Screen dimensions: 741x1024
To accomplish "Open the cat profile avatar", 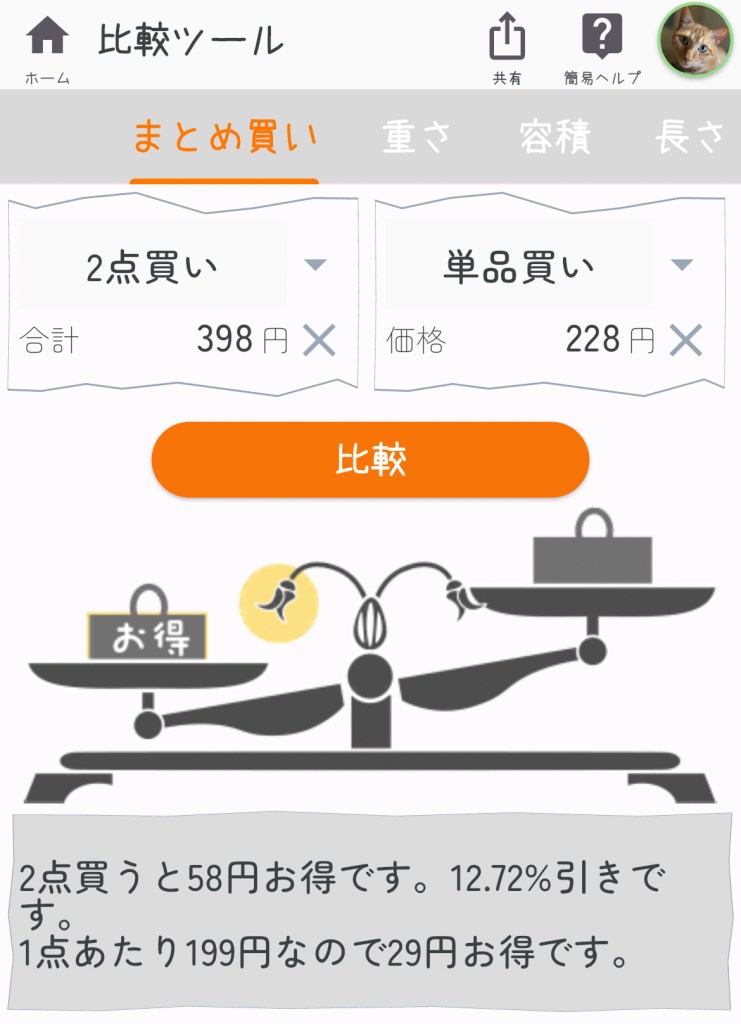I will coord(695,40).
